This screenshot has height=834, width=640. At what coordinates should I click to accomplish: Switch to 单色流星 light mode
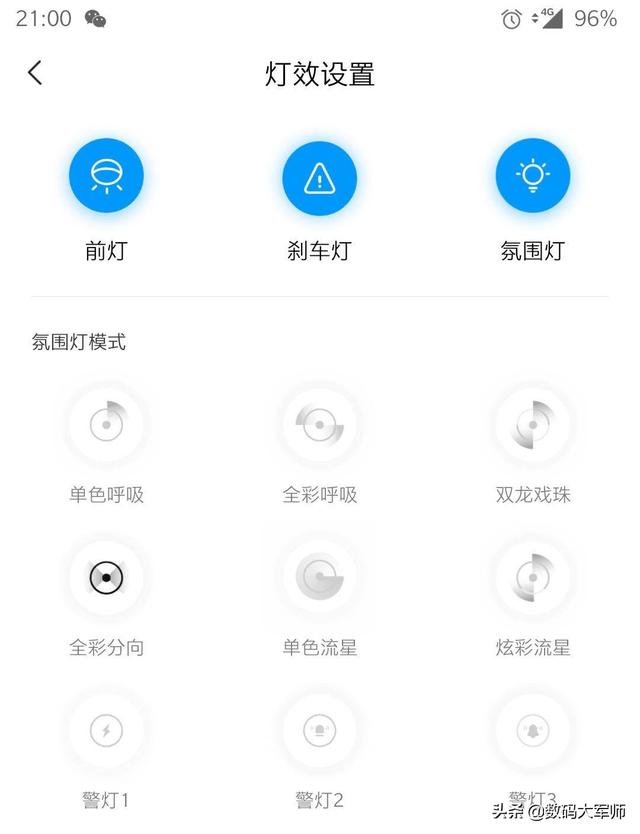click(x=319, y=578)
